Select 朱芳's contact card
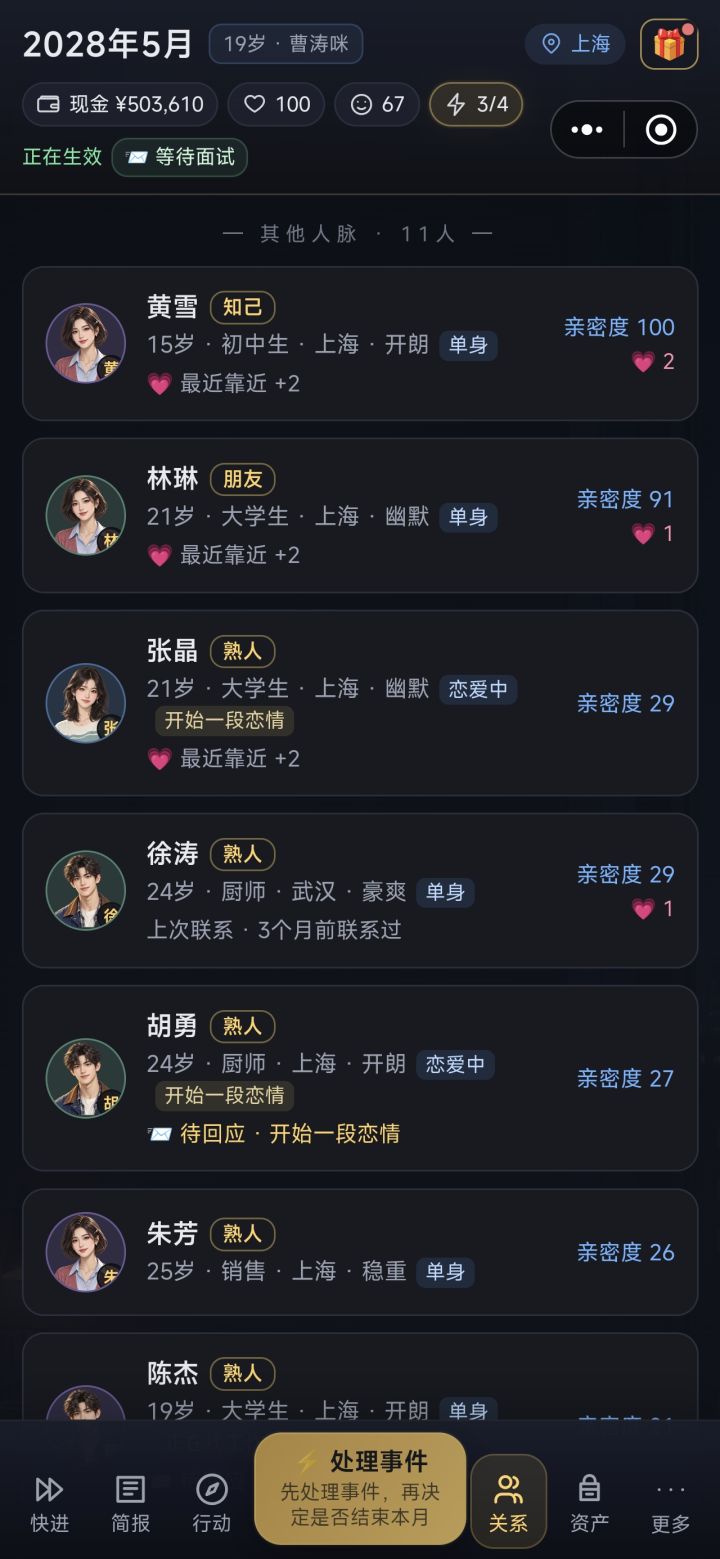 coord(360,1252)
